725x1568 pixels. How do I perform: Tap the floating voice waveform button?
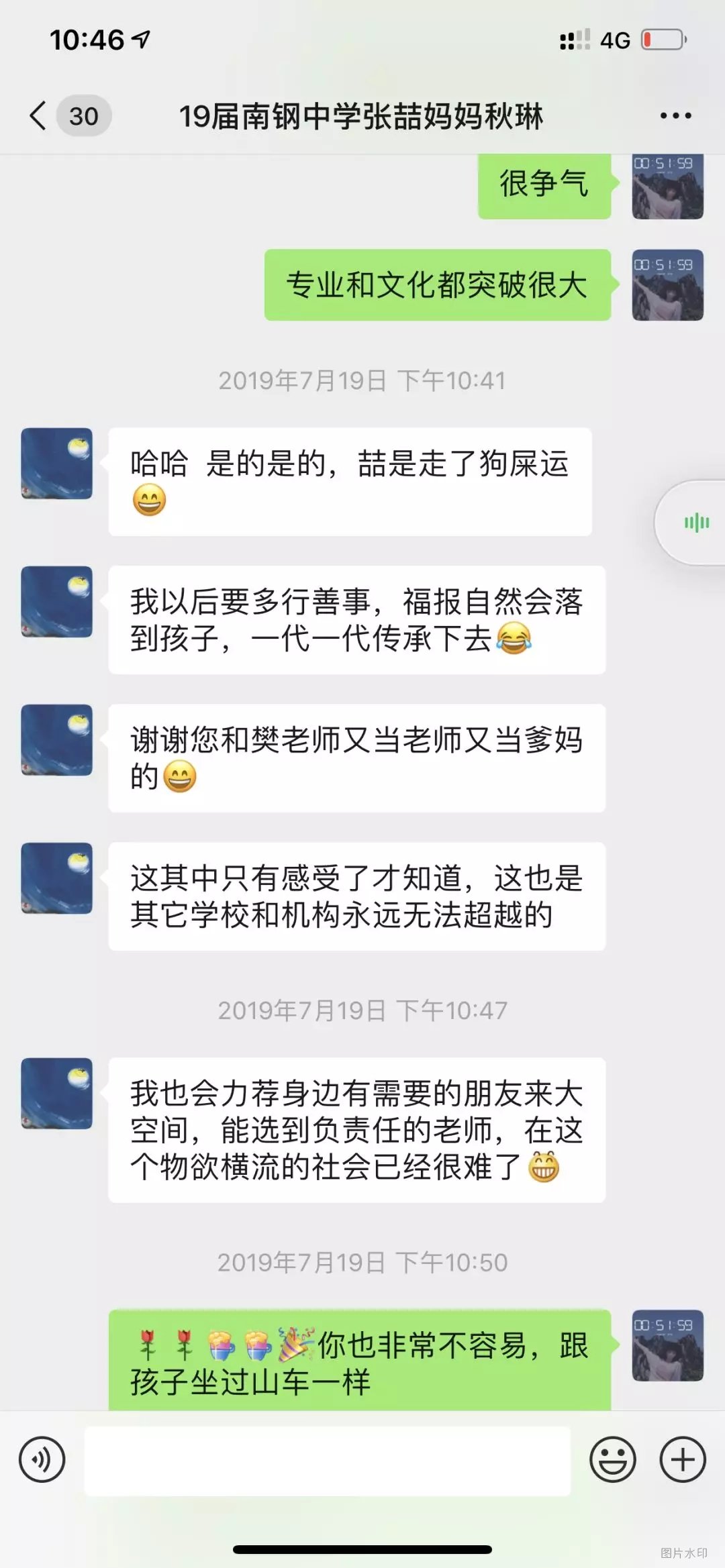coord(696,523)
